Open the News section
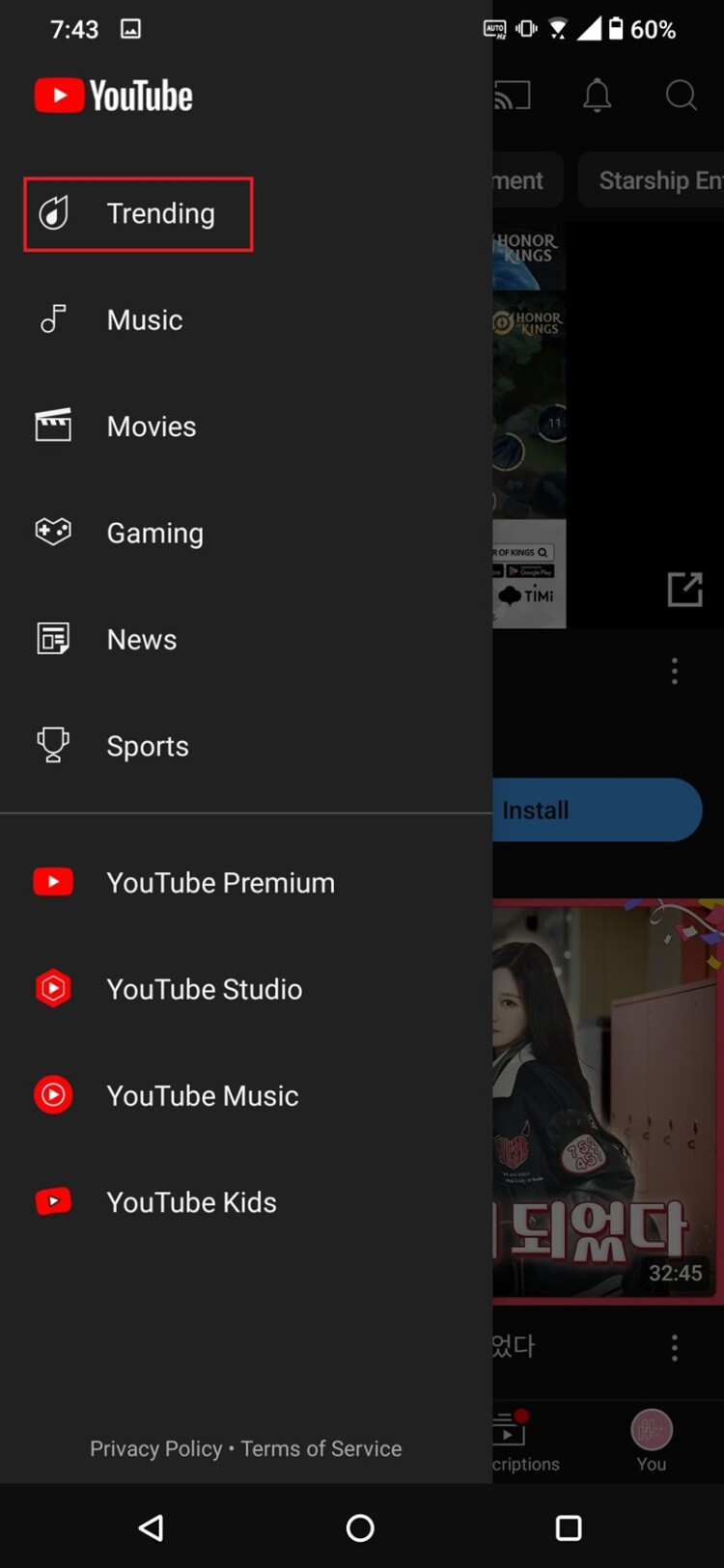This screenshot has height=1568, width=724. (x=141, y=639)
